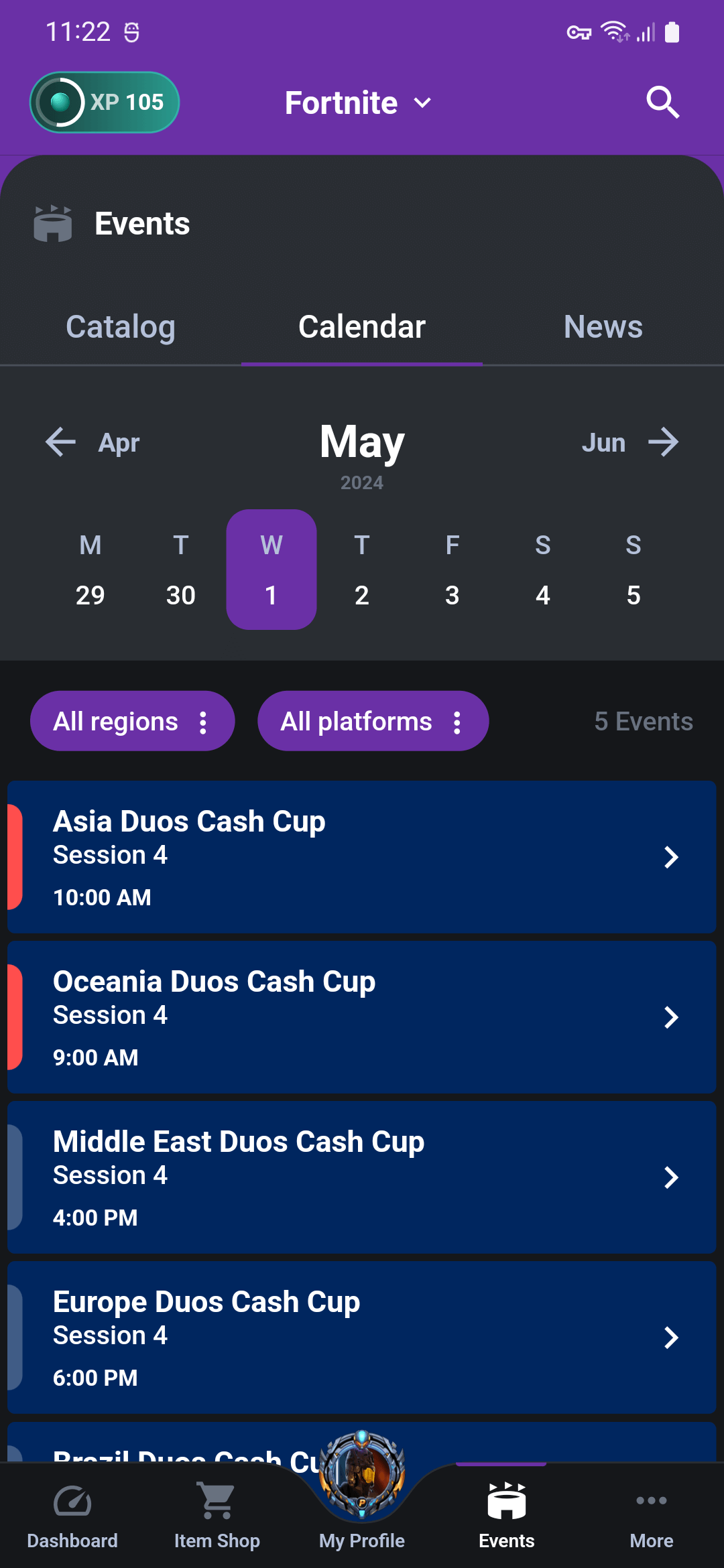Select Sunday 5 in the calendar
Viewport: 724px width, 1568px height.
[633, 570]
